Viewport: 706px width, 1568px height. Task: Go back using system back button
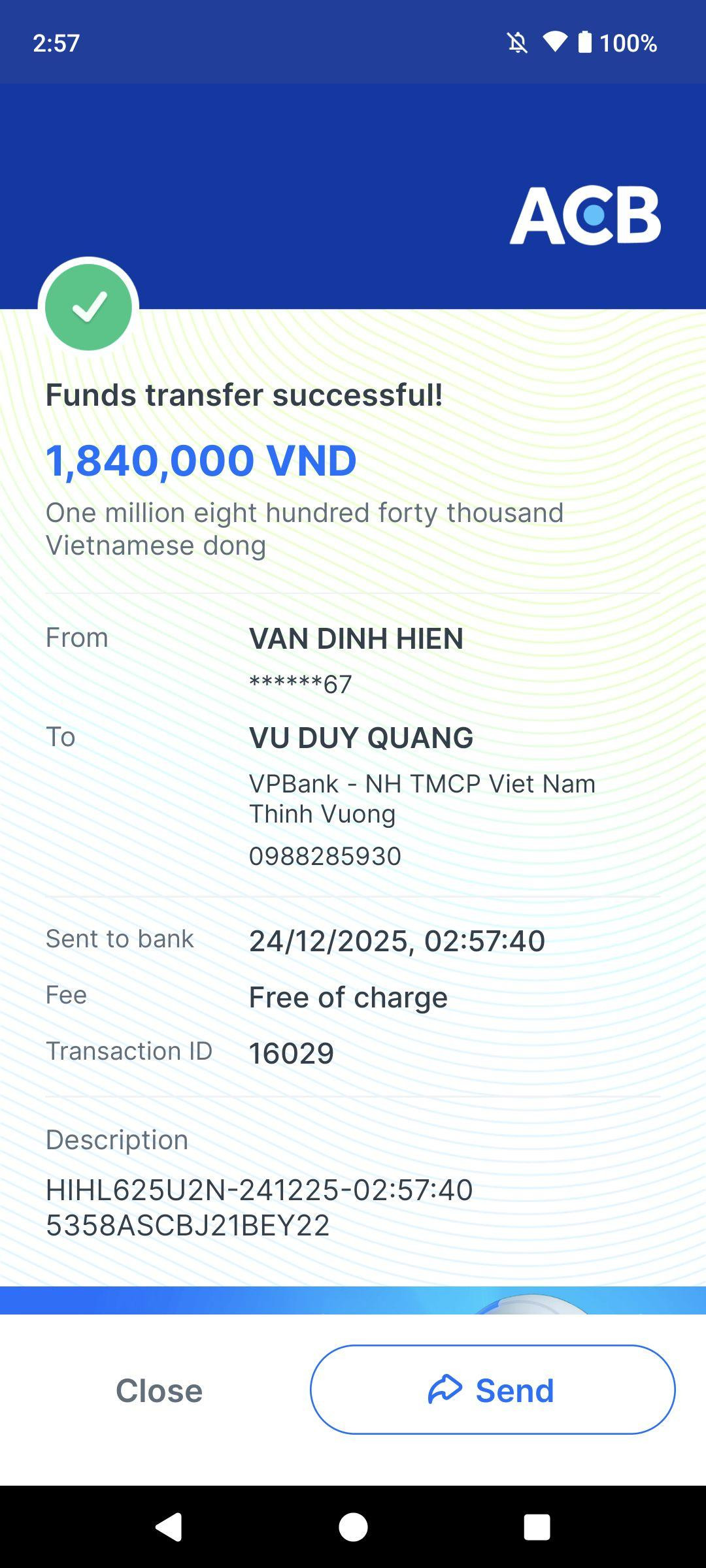[169, 1527]
